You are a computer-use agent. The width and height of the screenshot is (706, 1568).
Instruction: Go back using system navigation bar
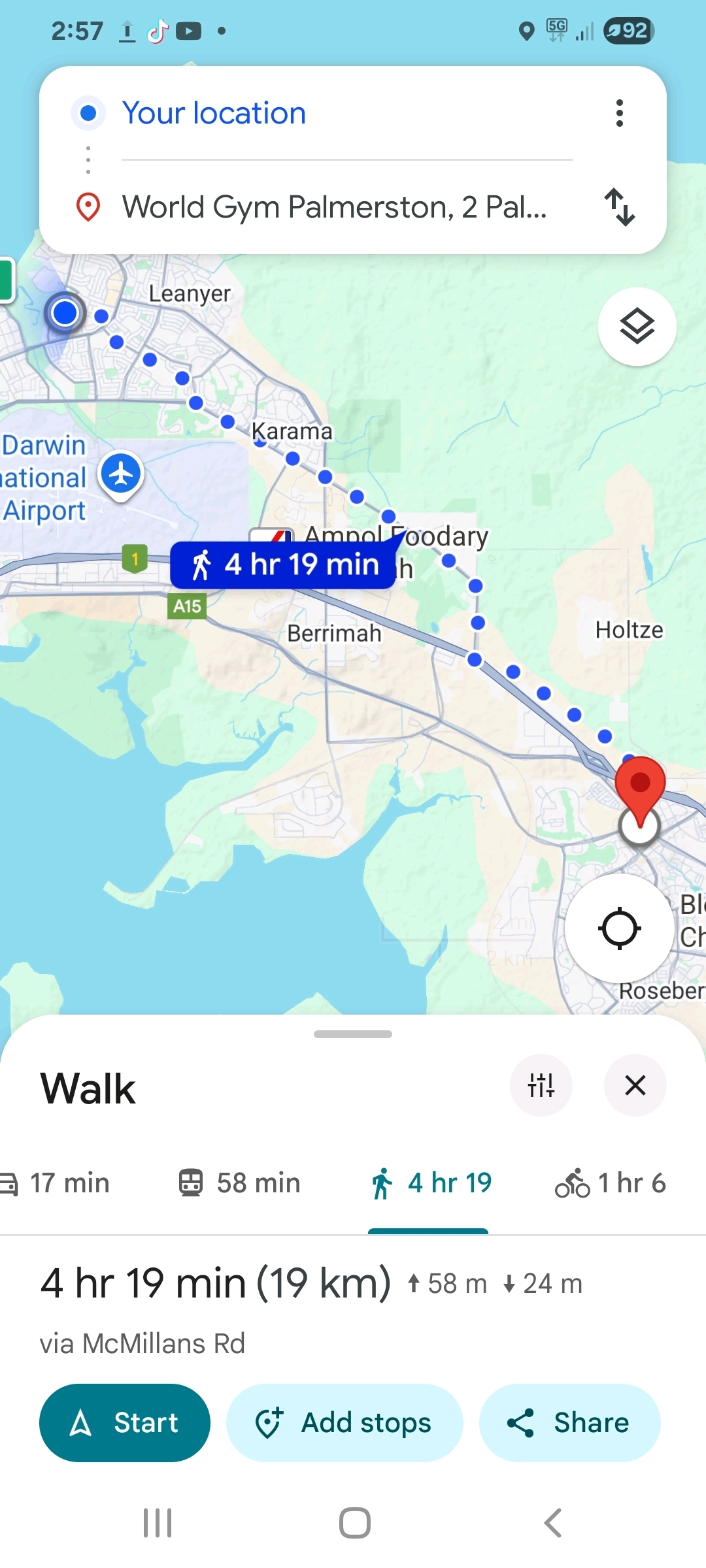[552, 1523]
